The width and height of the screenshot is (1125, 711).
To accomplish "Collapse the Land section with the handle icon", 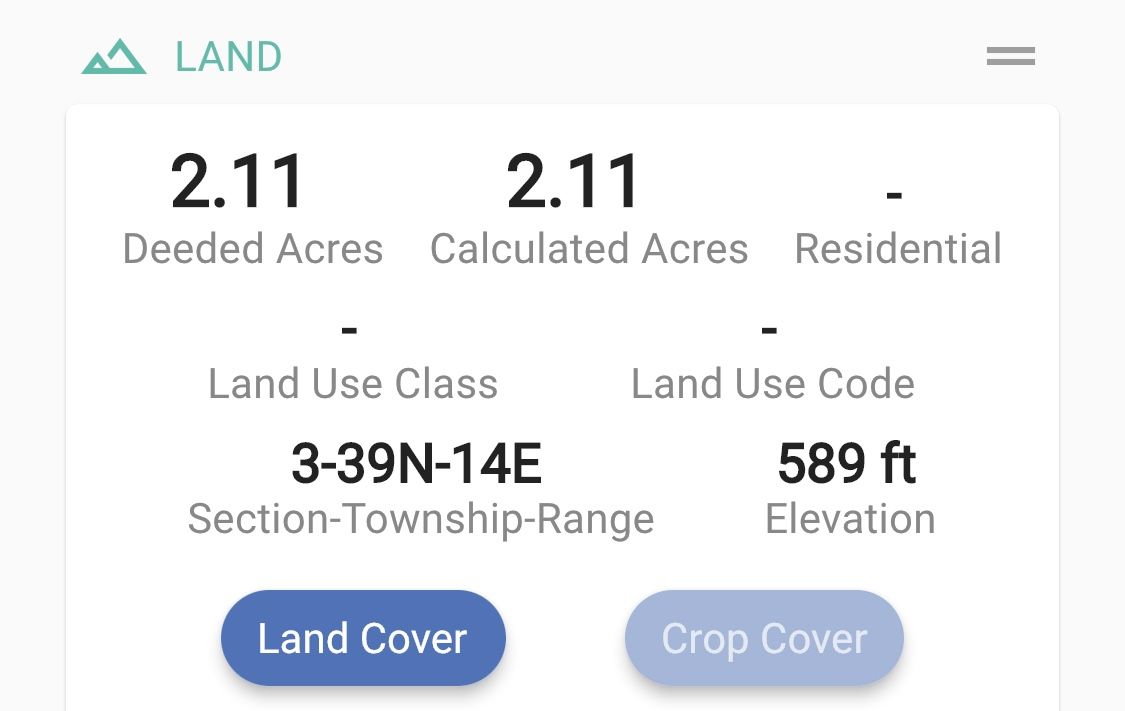I will click(x=1010, y=57).
